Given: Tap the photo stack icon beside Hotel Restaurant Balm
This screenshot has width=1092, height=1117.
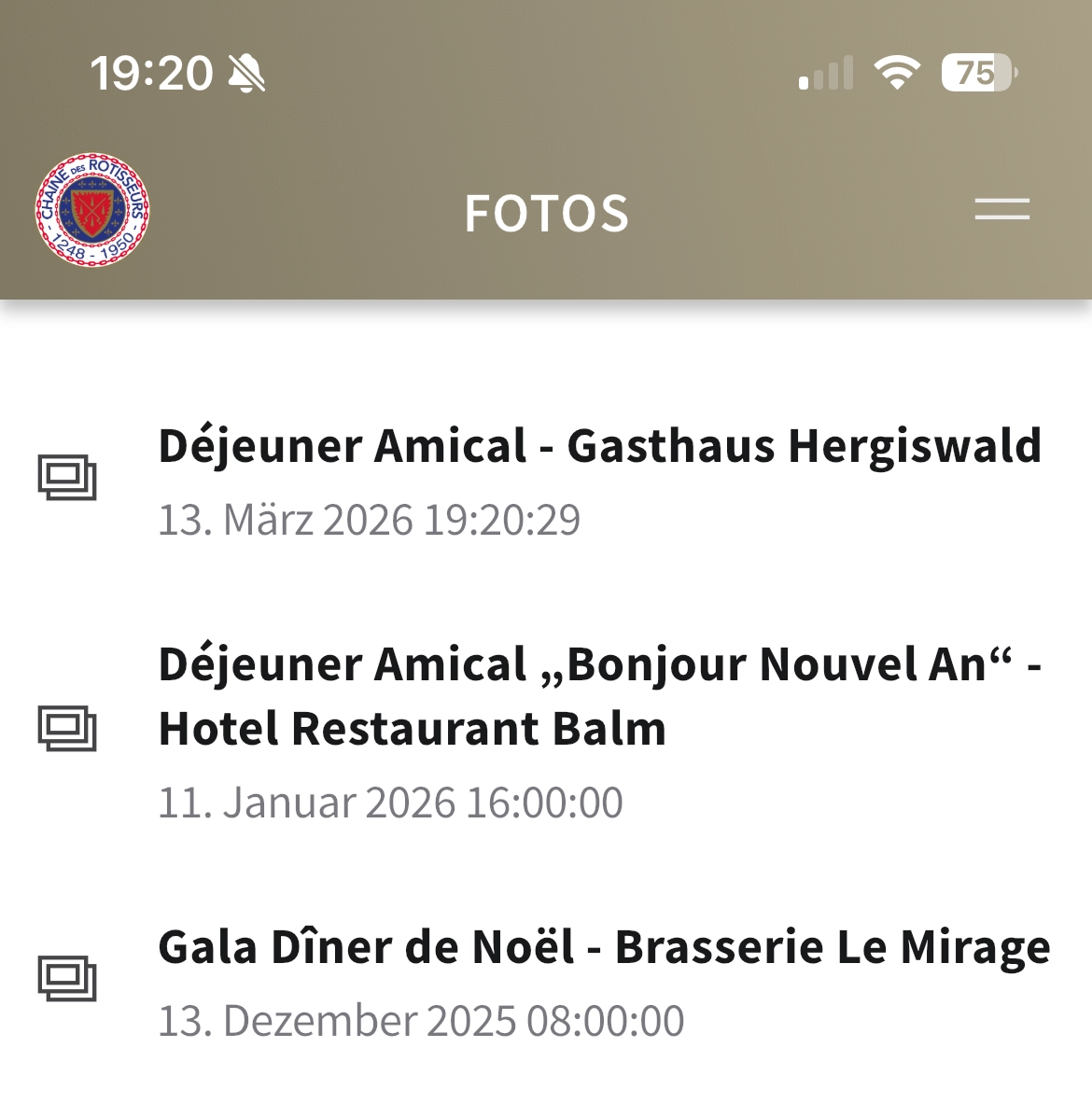Looking at the screenshot, I should (67, 727).
